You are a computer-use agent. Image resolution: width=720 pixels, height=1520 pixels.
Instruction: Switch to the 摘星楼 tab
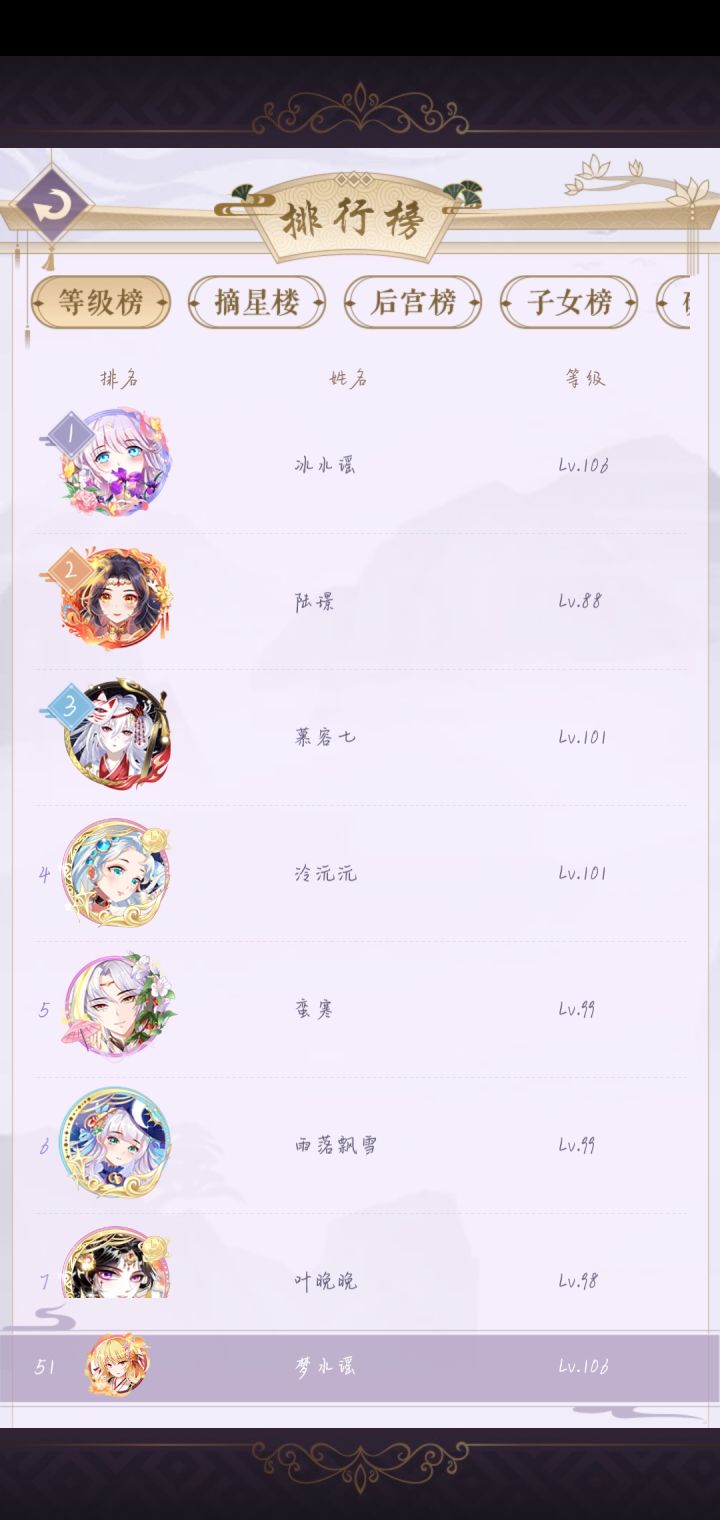pos(256,301)
